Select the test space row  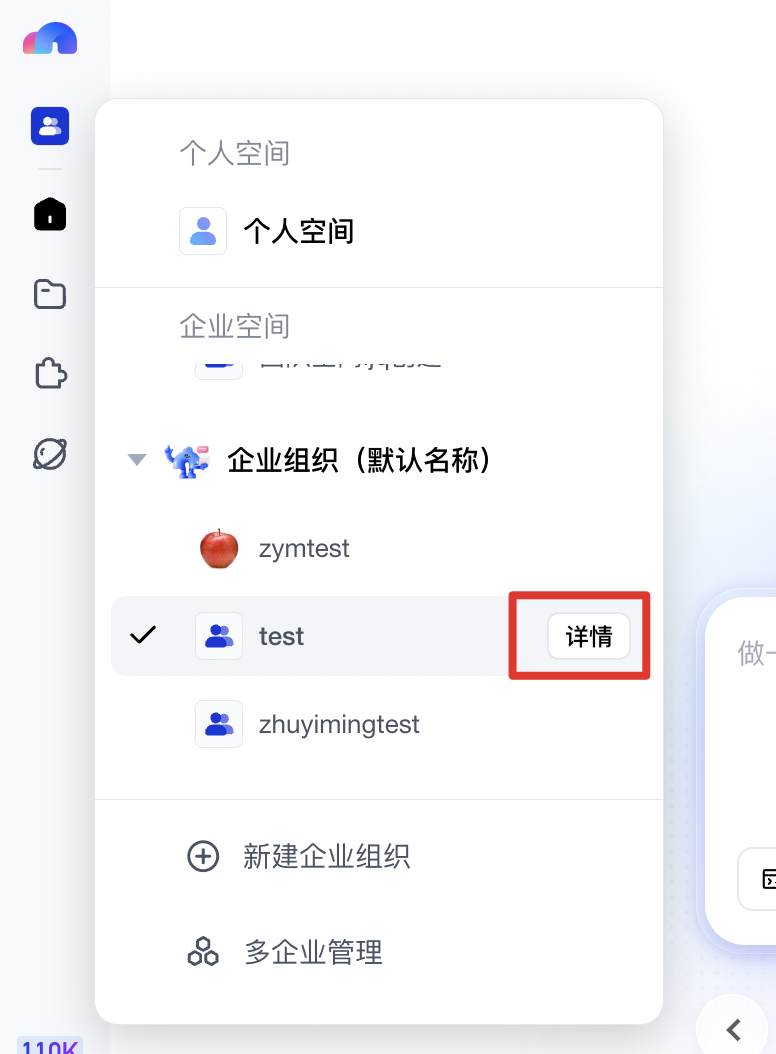point(379,636)
